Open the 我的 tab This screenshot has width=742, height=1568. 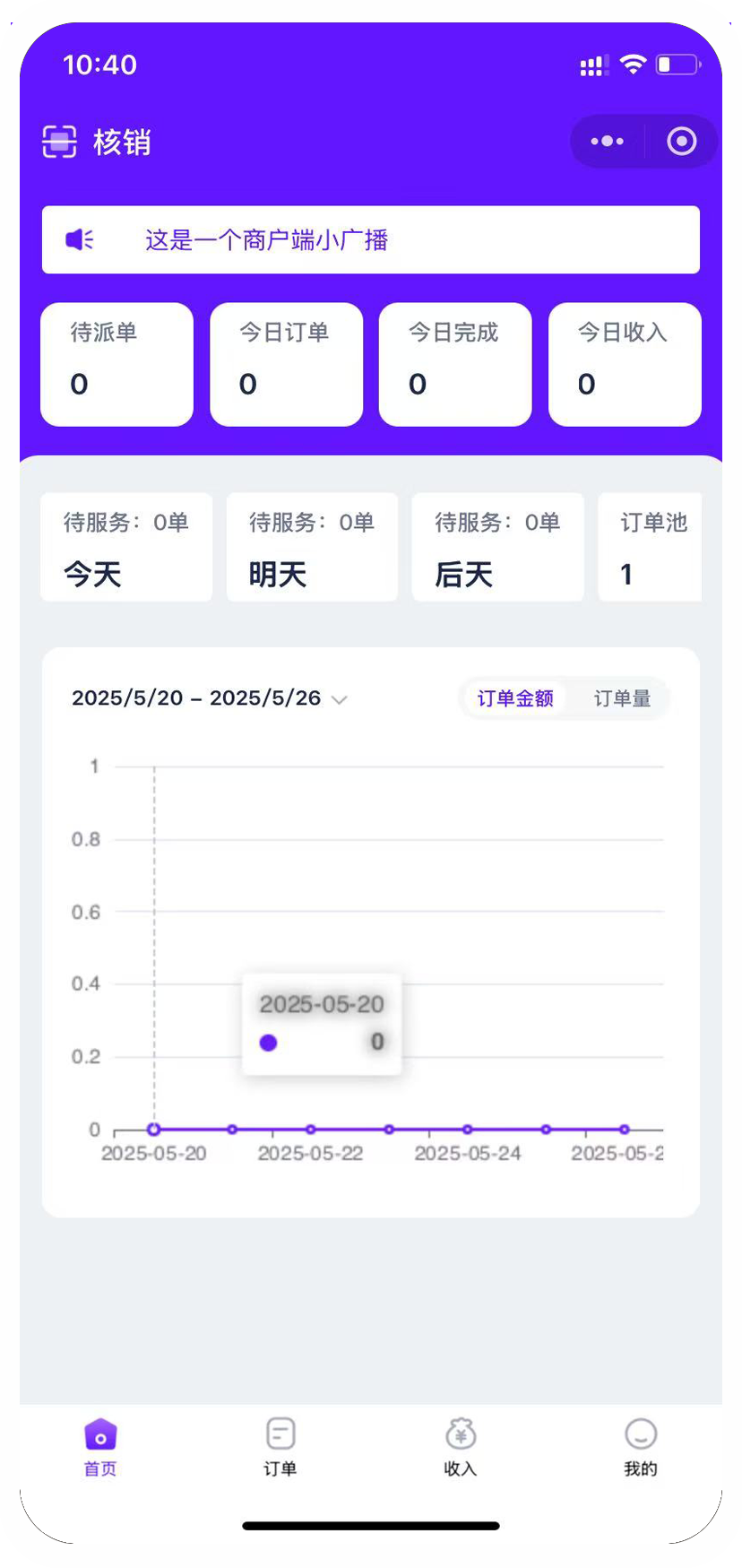(x=641, y=1447)
